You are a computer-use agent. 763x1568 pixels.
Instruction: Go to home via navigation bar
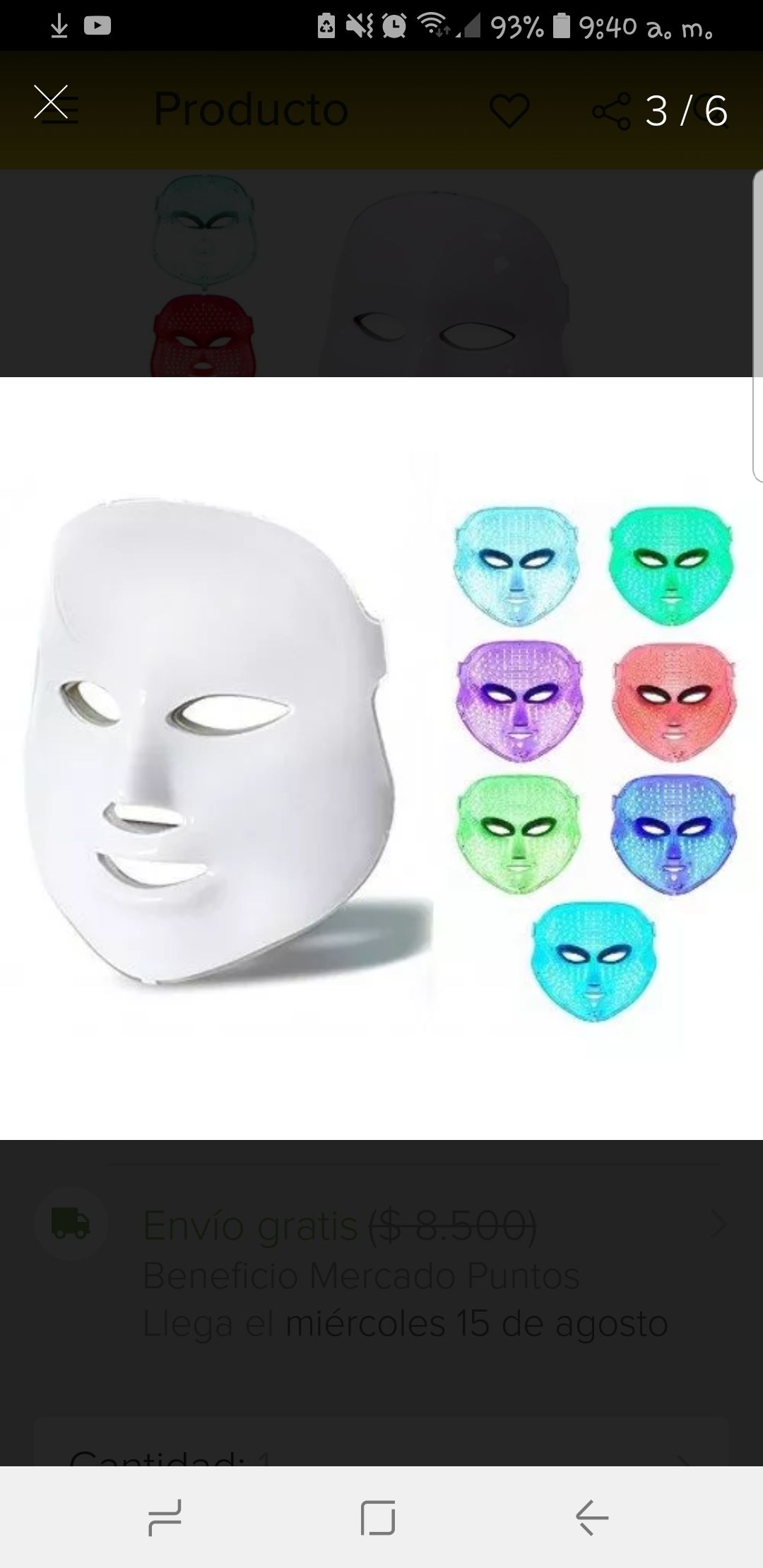point(378,1517)
